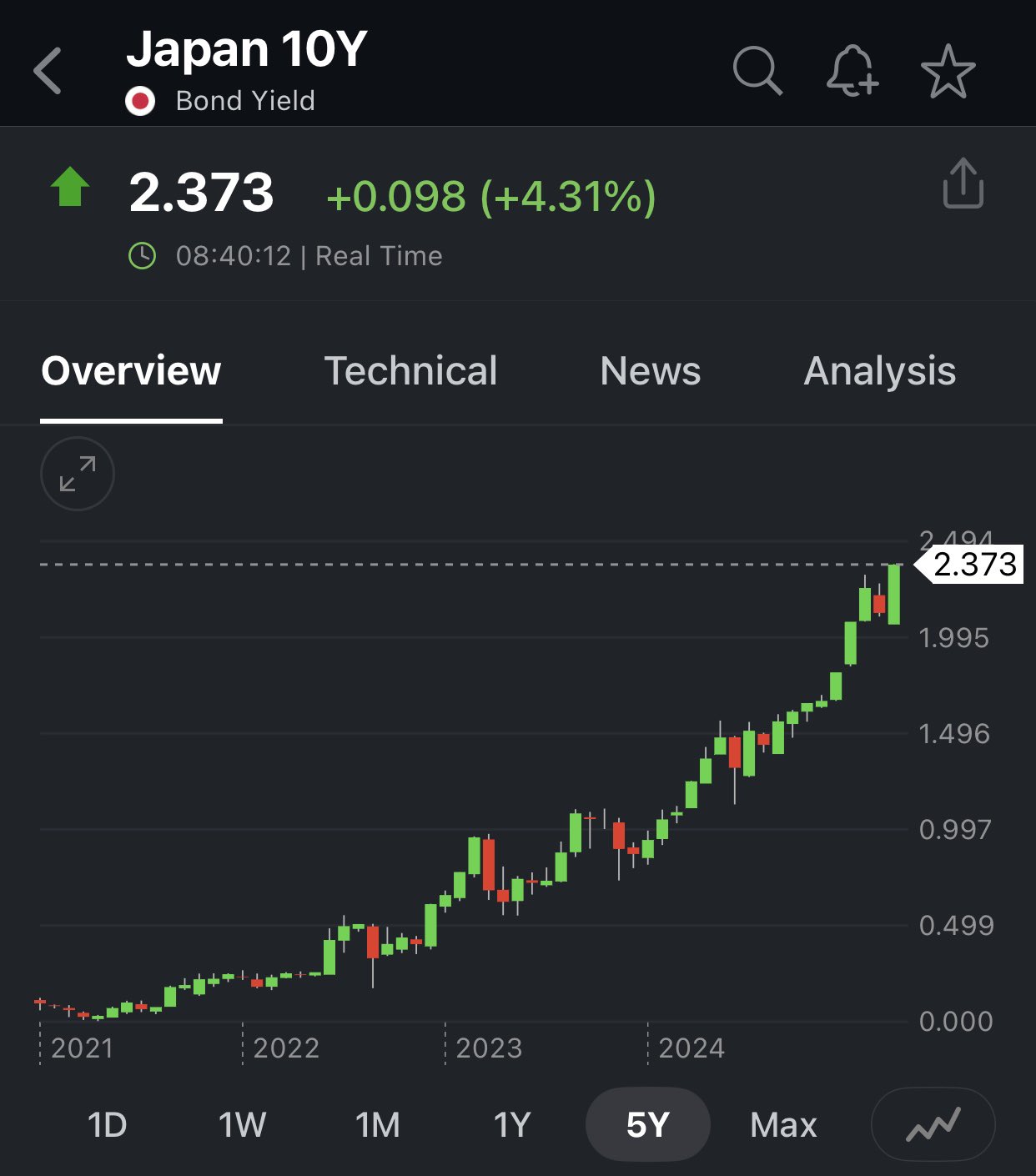Viewport: 1036px width, 1176px height.
Task: Open the News tab
Action: click(650, 371)
